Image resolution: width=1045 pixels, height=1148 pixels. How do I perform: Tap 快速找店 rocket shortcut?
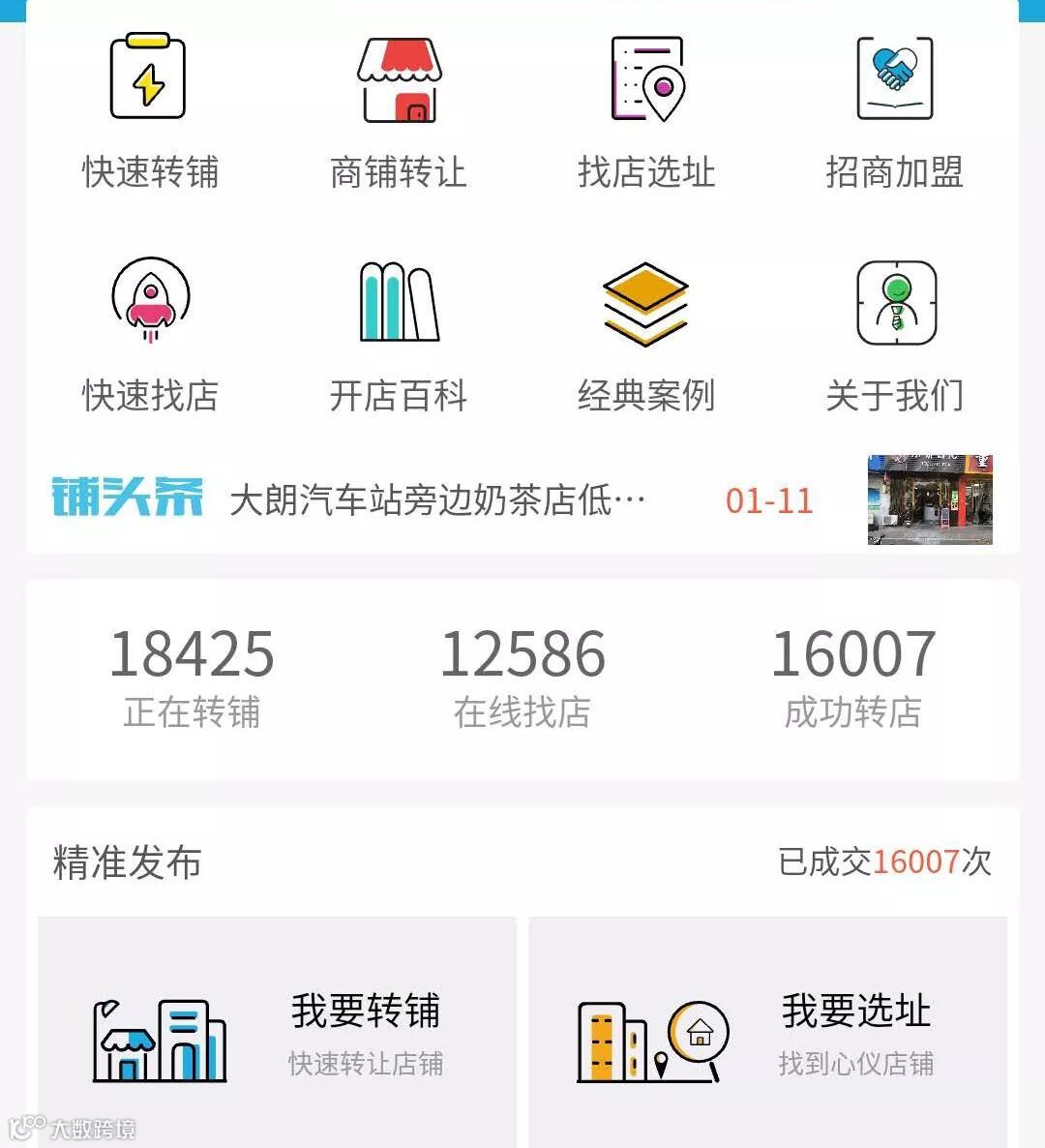(x=150, y=335)
